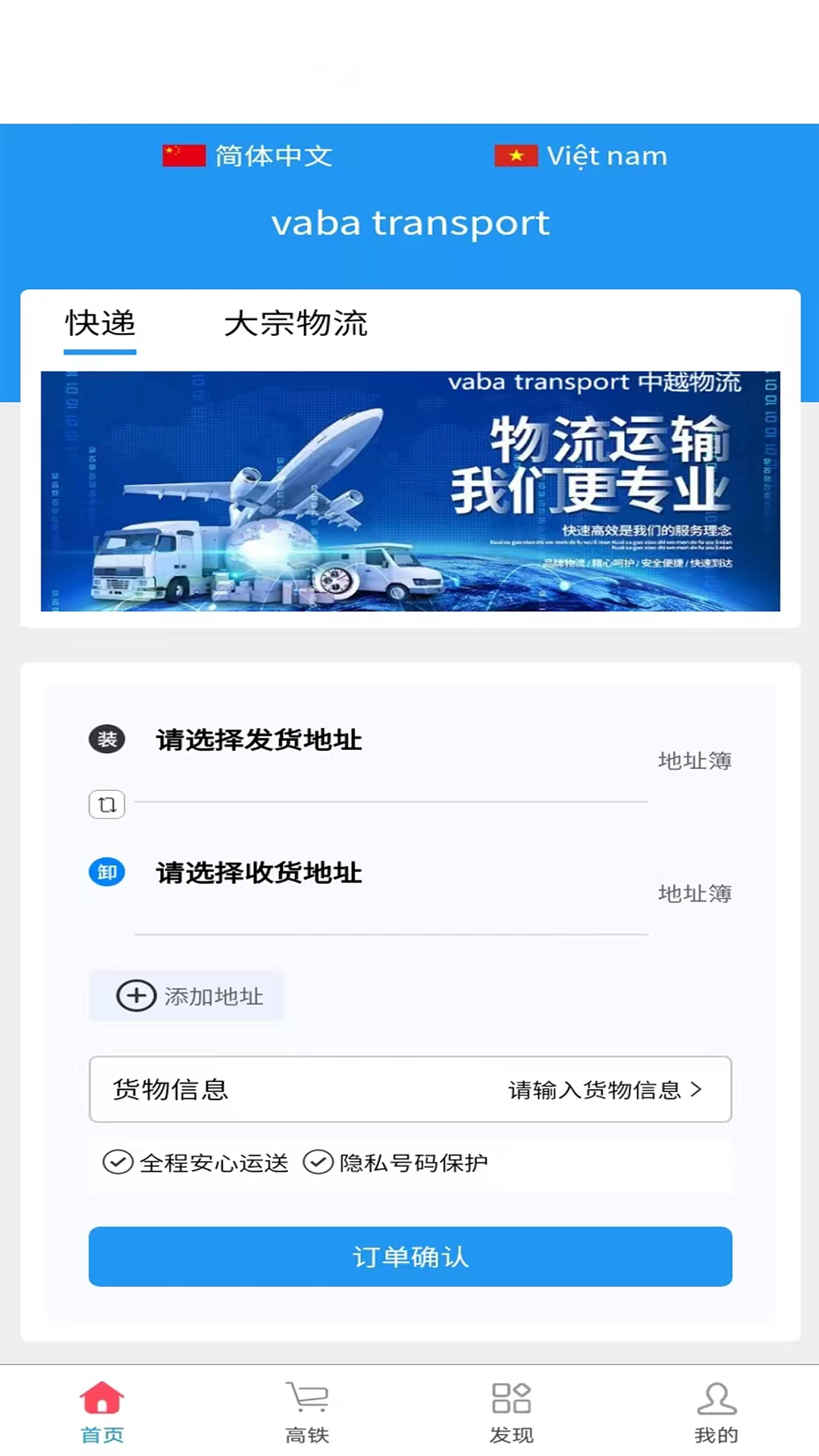This screenshot has height=1456, width=819.
Task: Select the 卸 unloading address icon
Action: (x=106, y=873)
